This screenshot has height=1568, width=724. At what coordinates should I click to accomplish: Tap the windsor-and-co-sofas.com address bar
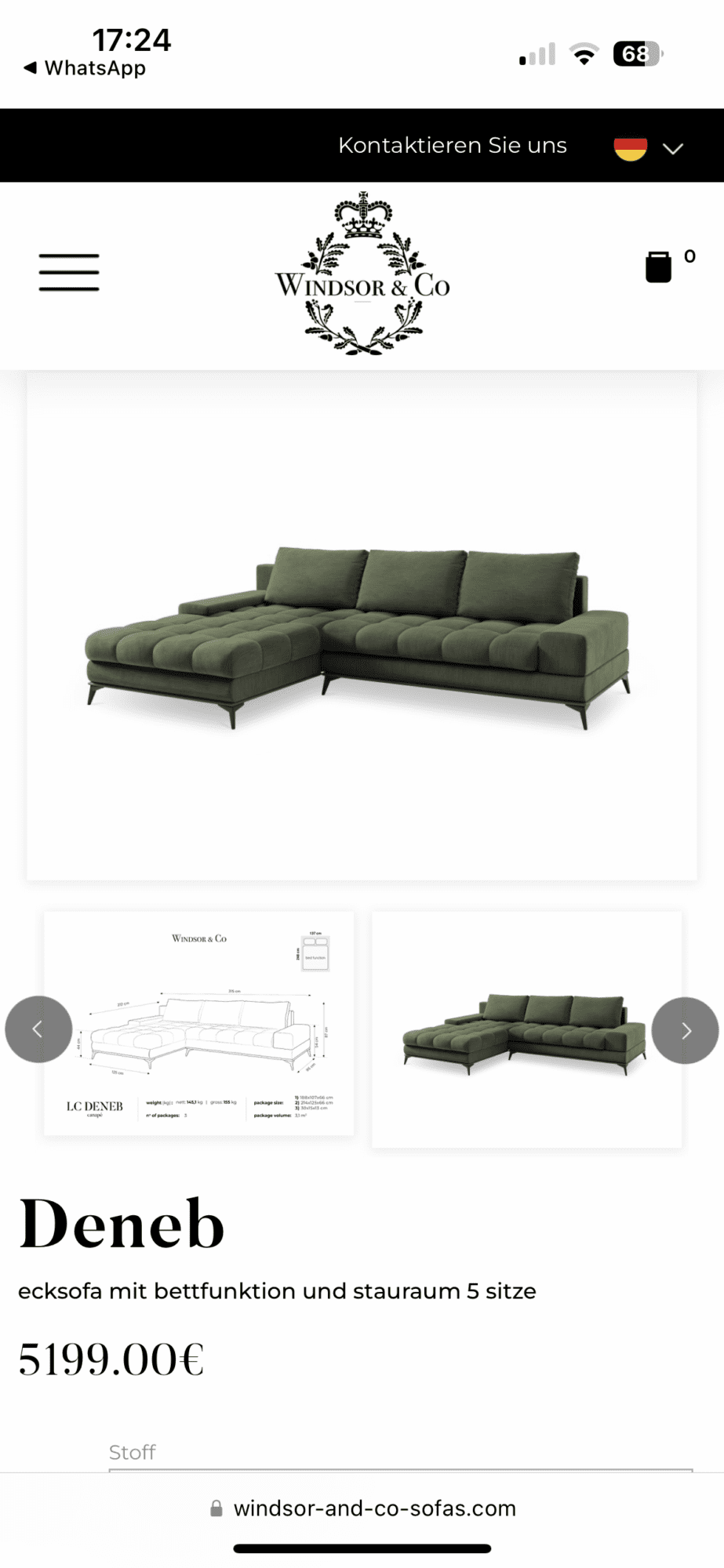(x=362, y=1508)
